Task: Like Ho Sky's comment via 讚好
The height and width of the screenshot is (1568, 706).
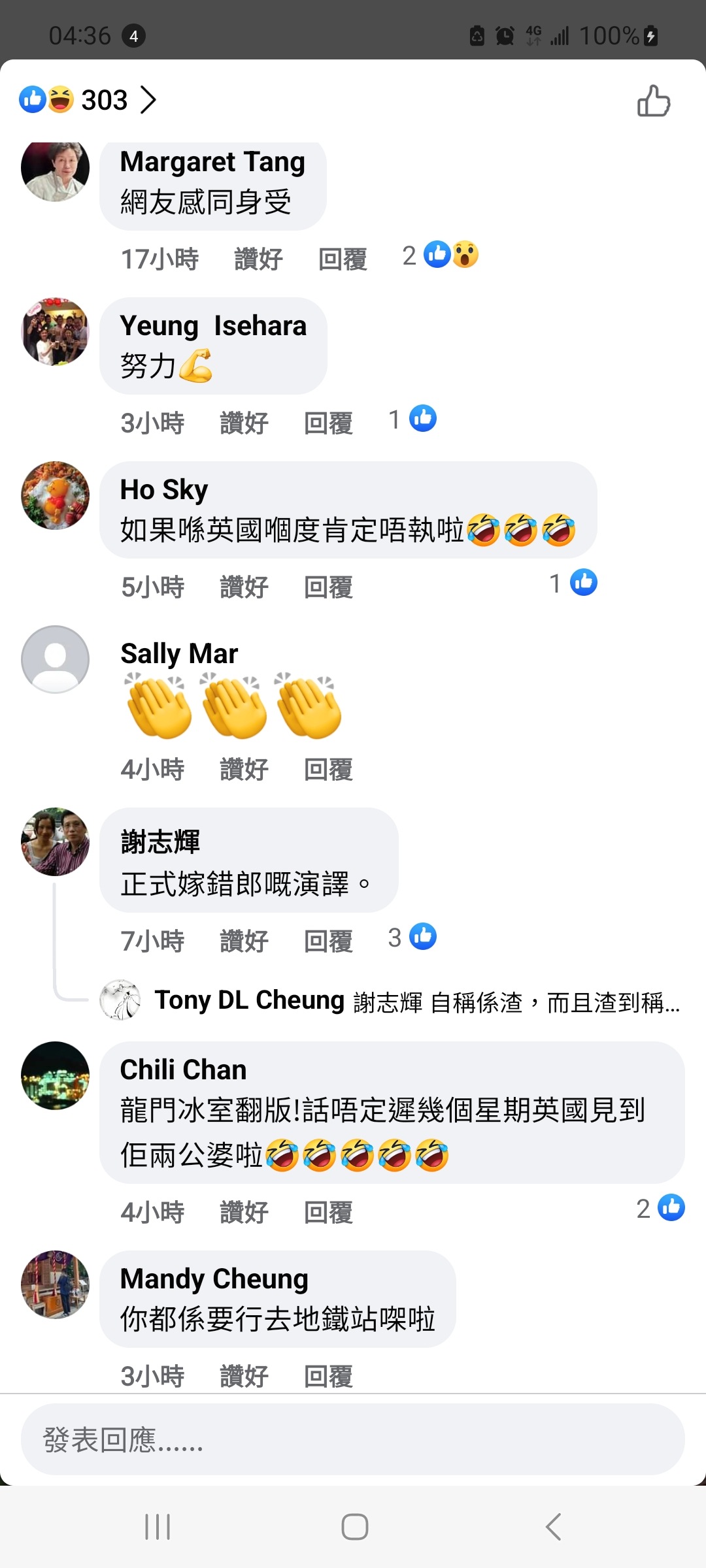Action: tap(245, 587)
